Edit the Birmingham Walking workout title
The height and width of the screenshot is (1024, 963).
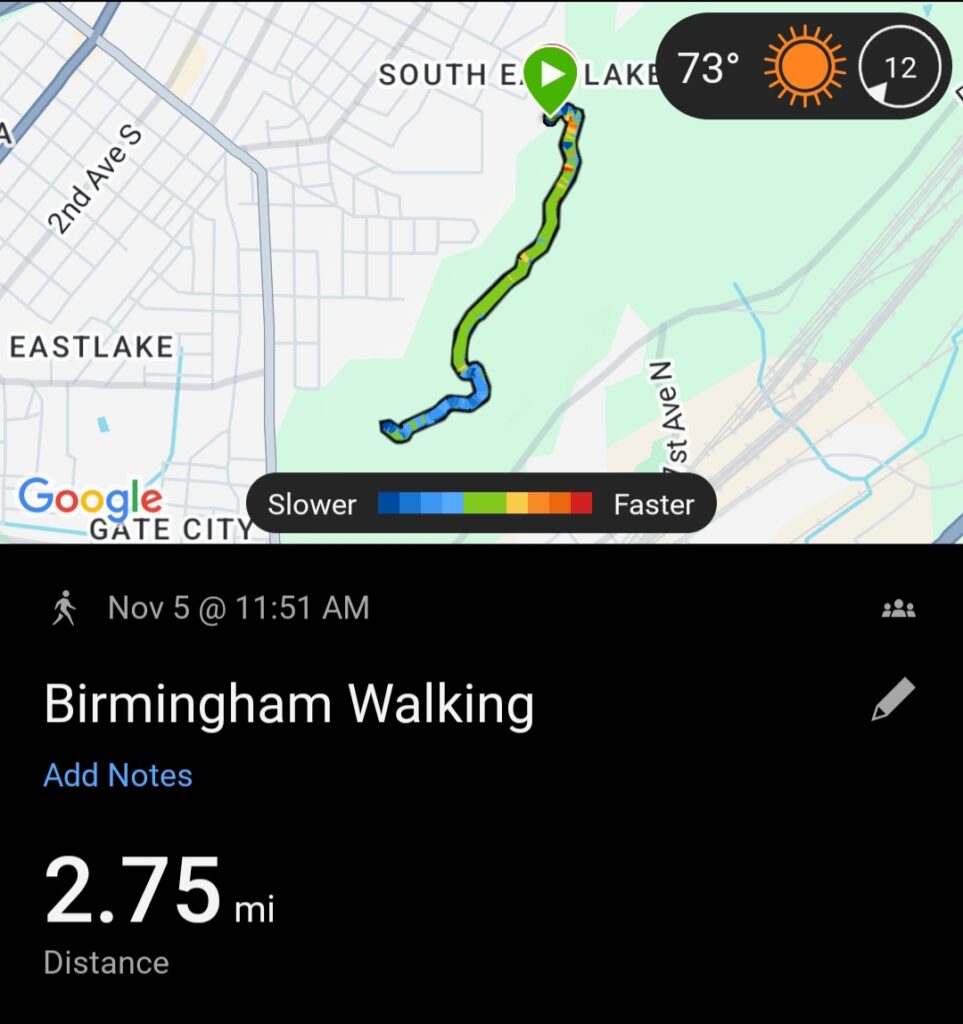pos(892,700)
